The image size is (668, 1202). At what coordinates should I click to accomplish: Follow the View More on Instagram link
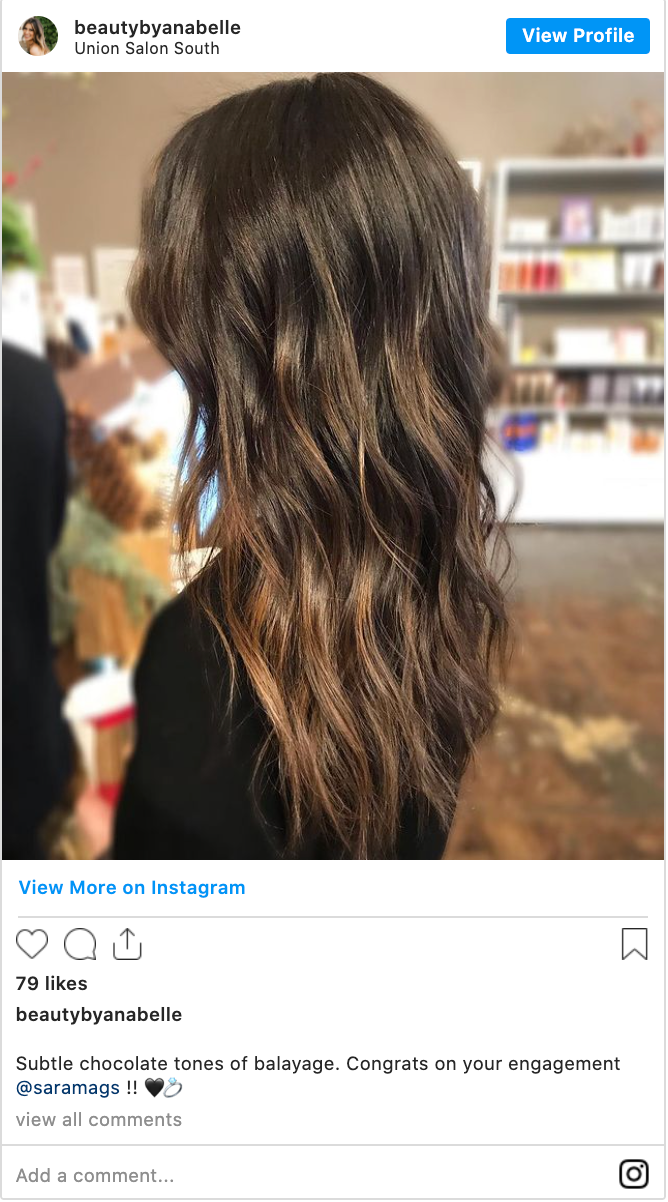pos(132,887)
